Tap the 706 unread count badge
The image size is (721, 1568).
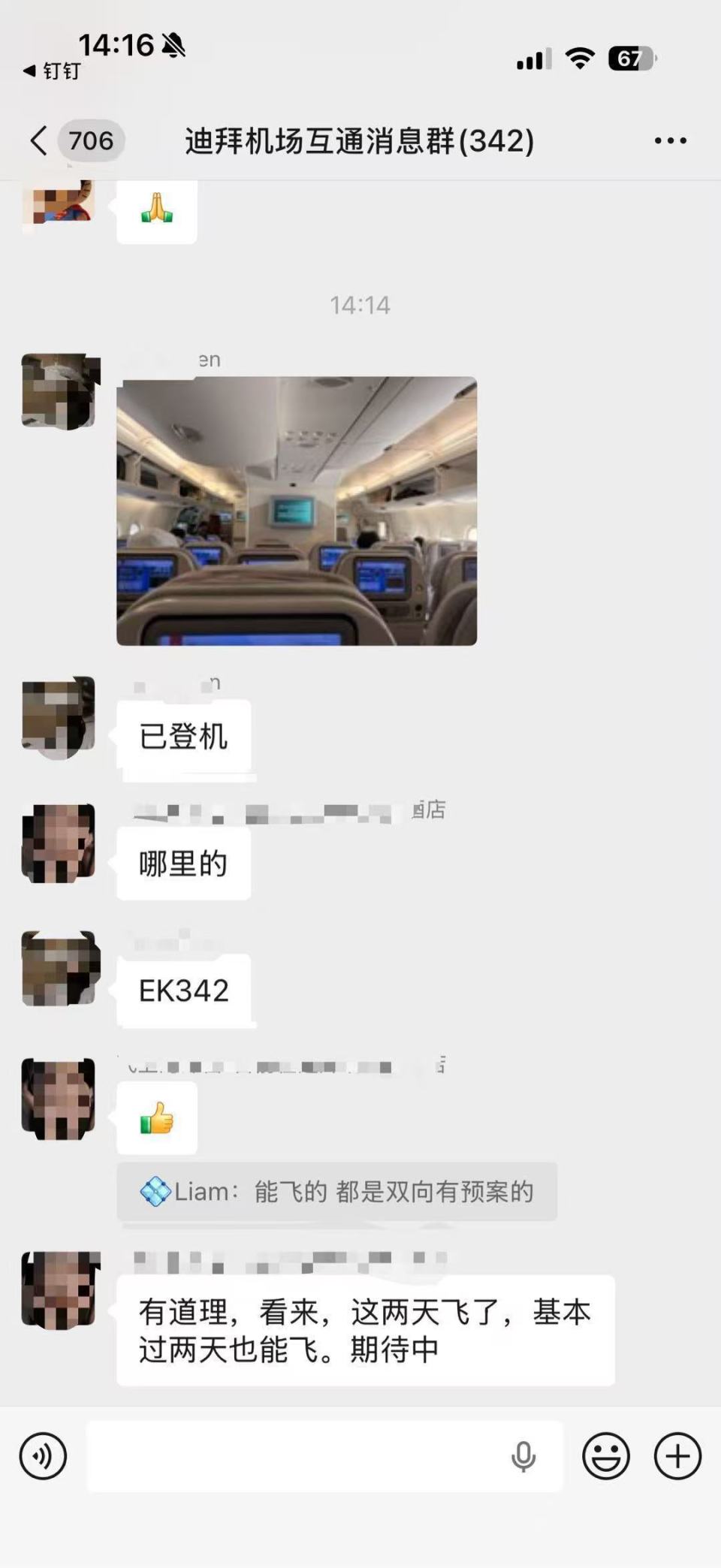coord(90,140)
